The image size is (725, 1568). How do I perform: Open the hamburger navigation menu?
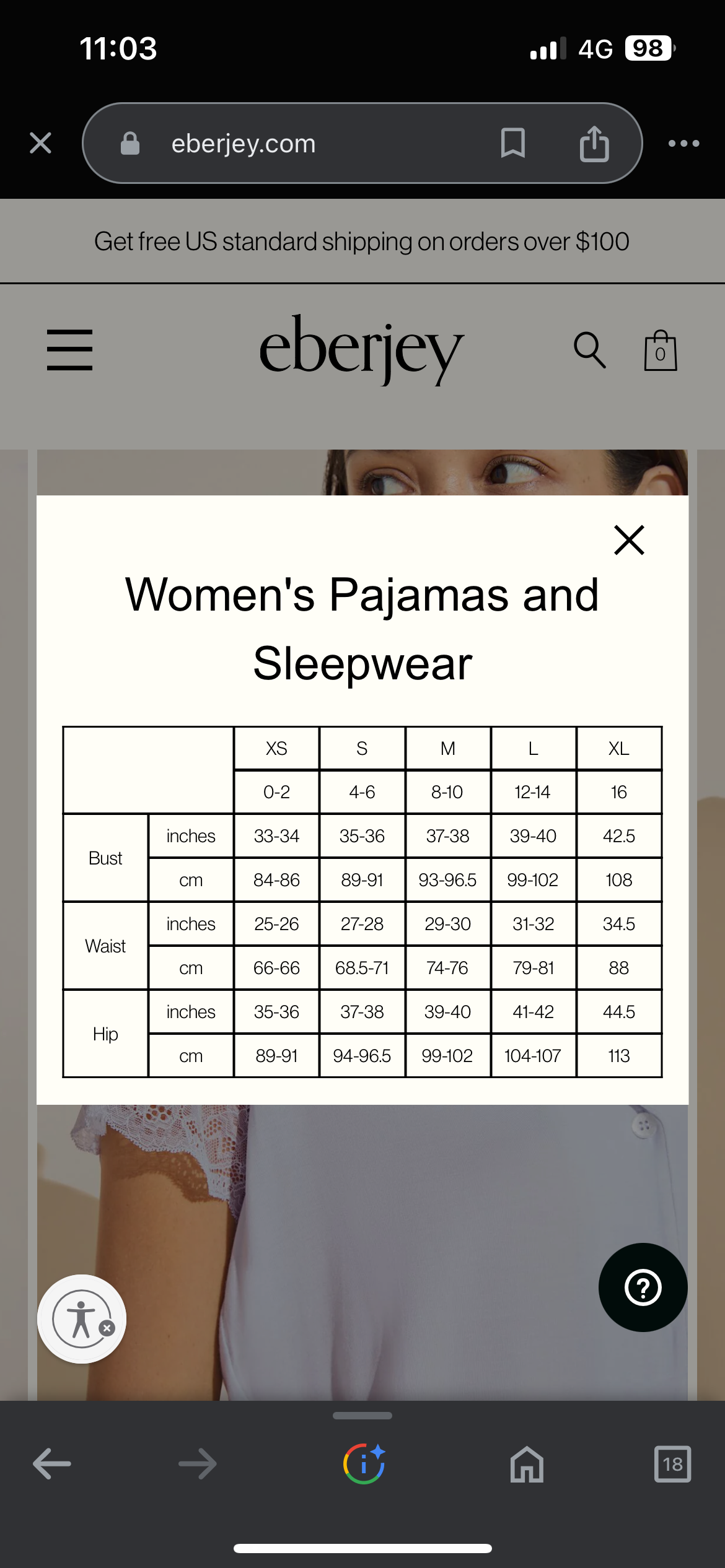[69, 350]
